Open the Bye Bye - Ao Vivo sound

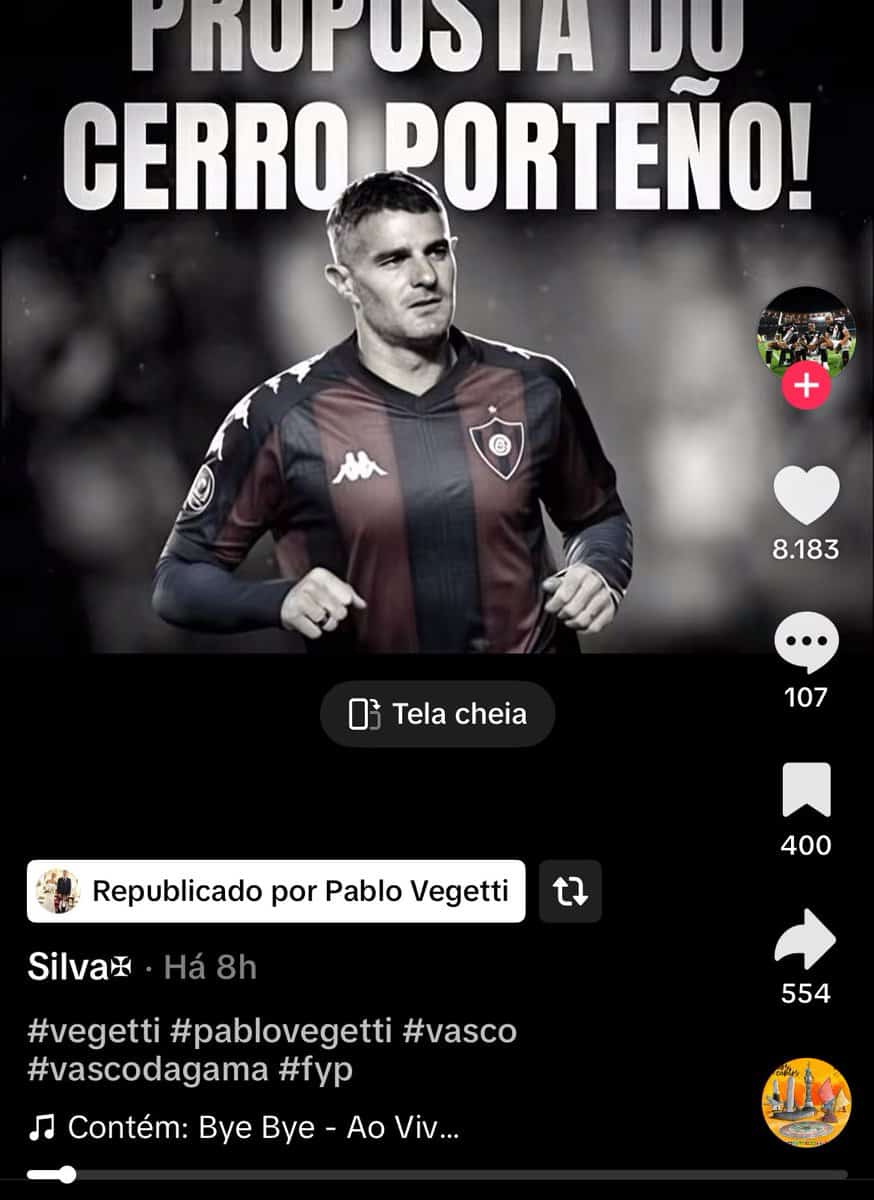pos(262,1128)
